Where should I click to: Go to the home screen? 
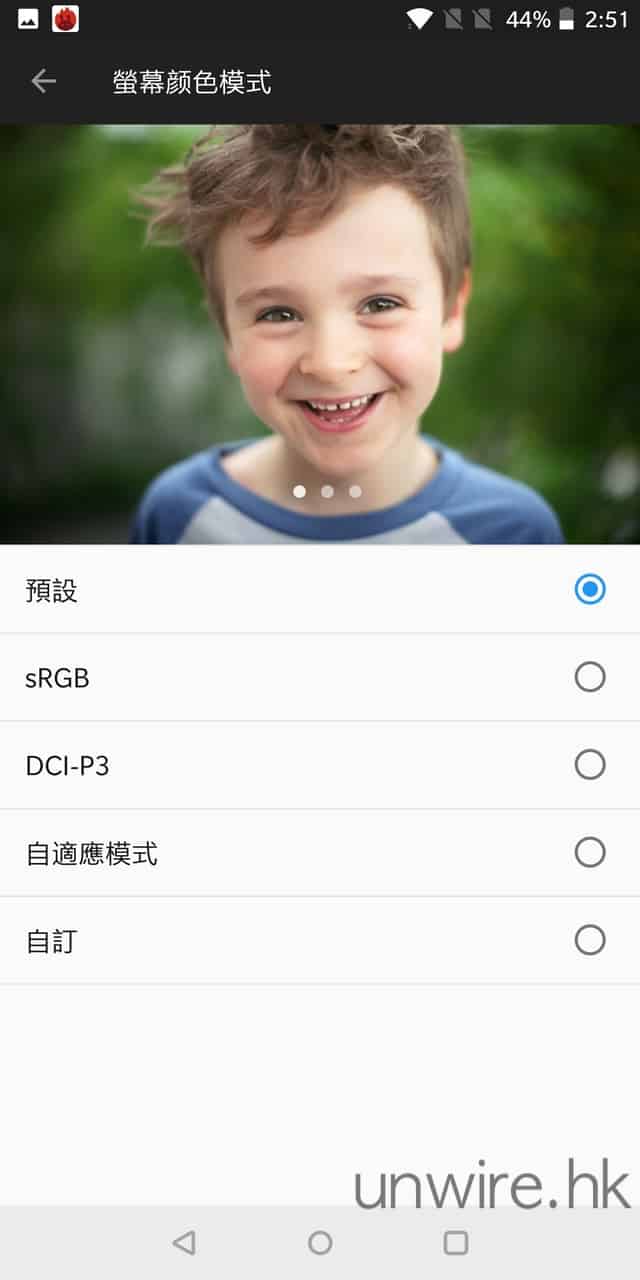tap(320, 1243)
